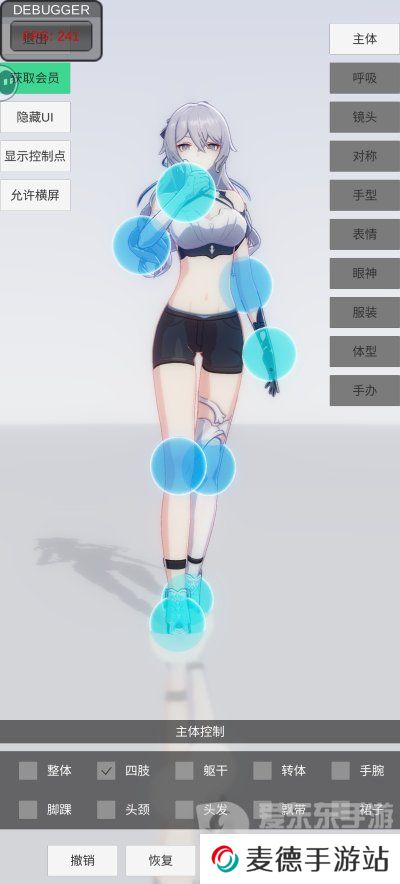
Task: Enable the 躯干 checkbox
Action: (184, 771)
